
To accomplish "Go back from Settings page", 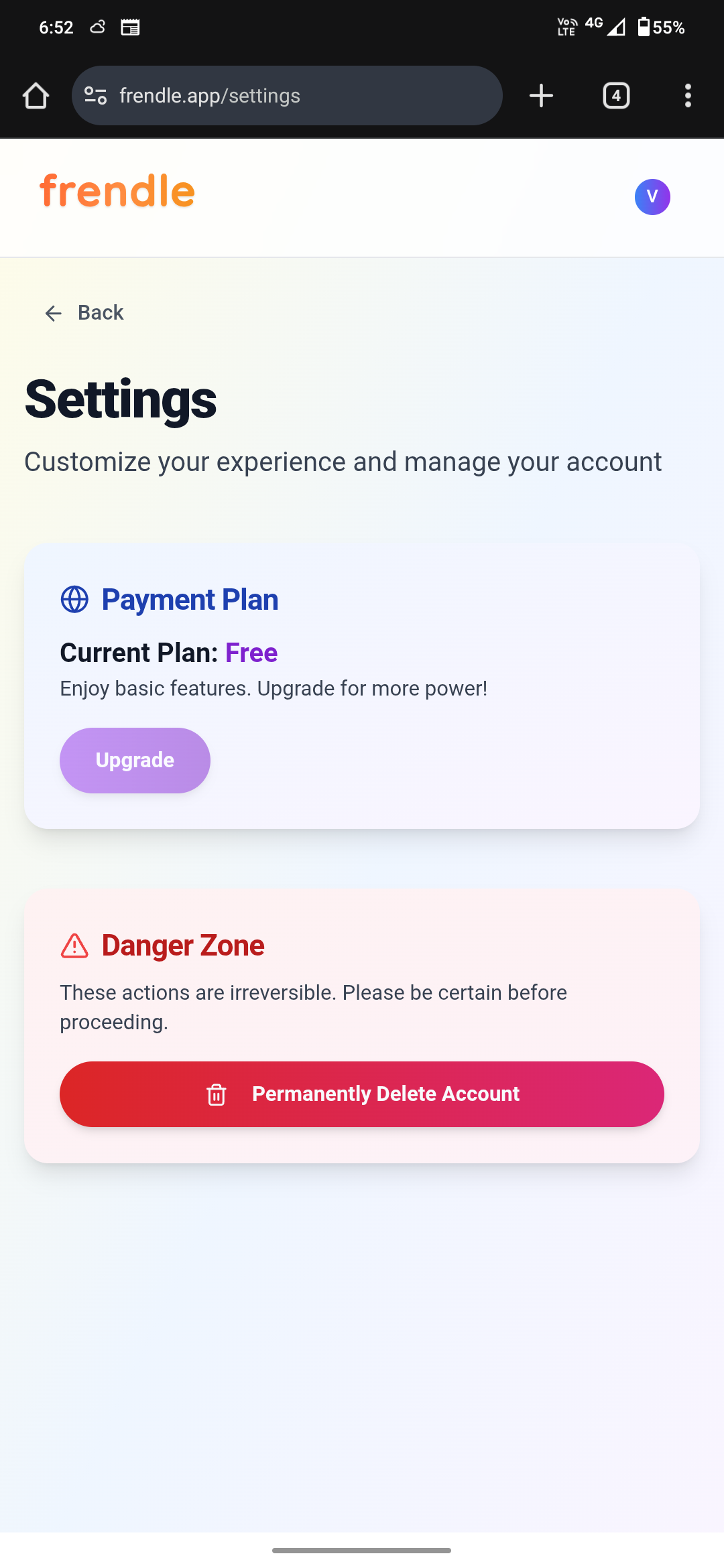I will pyautogui.click(x=84, y=313).
